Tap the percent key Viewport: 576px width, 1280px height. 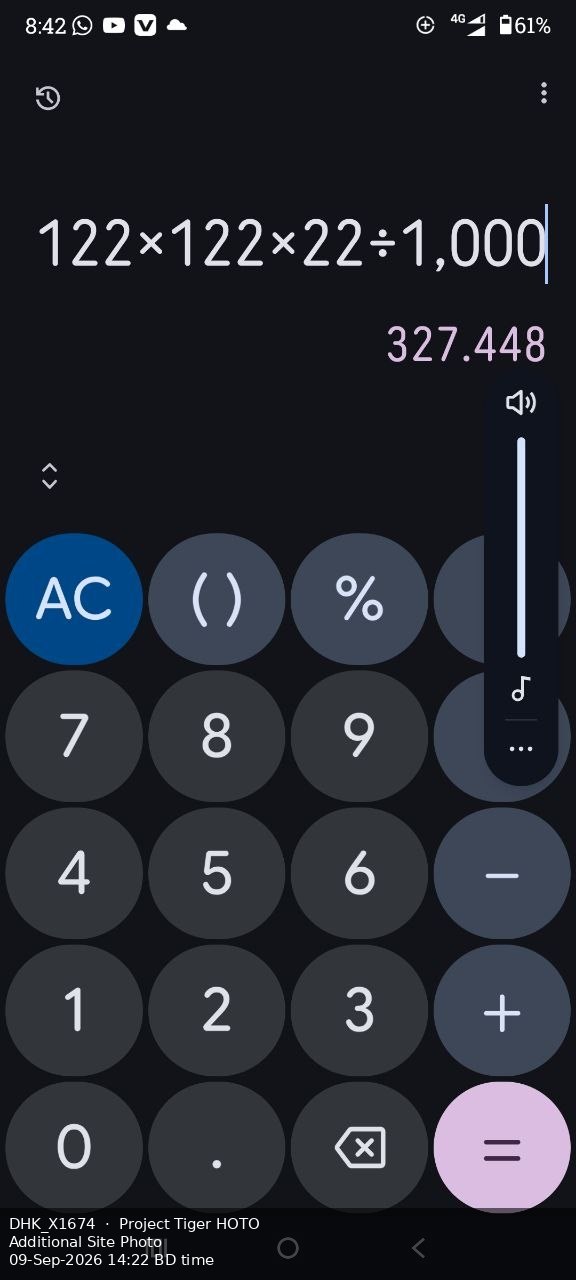(x=360, y=599)
